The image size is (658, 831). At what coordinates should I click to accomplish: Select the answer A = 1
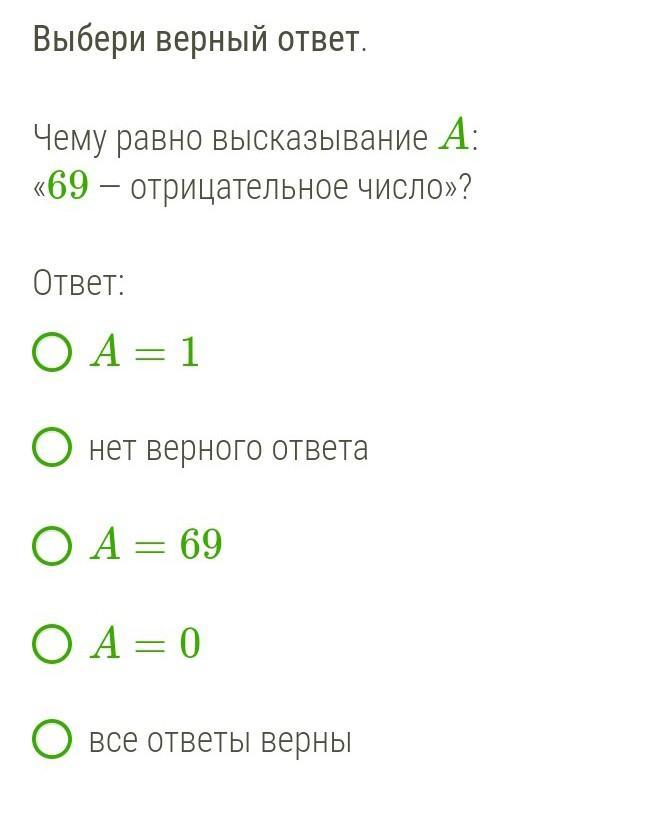[52, 352]
